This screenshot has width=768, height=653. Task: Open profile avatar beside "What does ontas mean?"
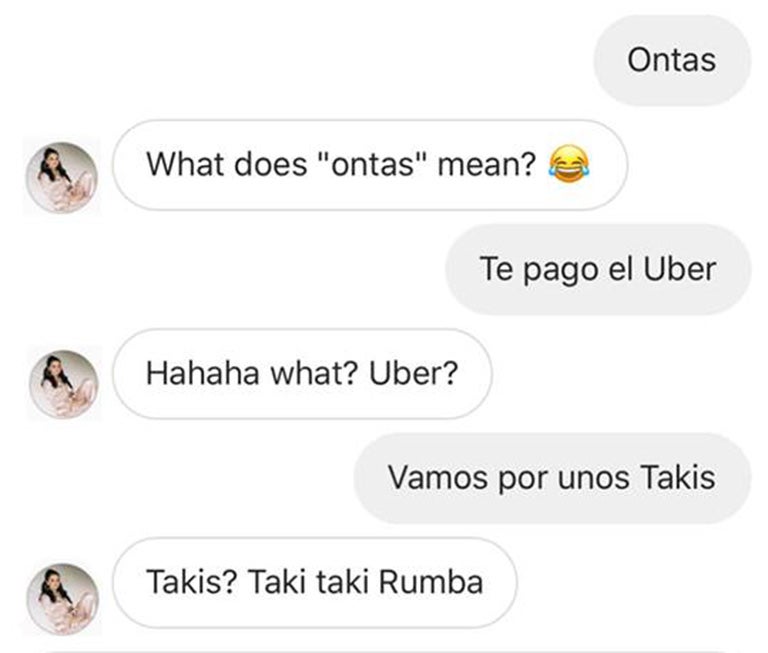coord(60,177)
